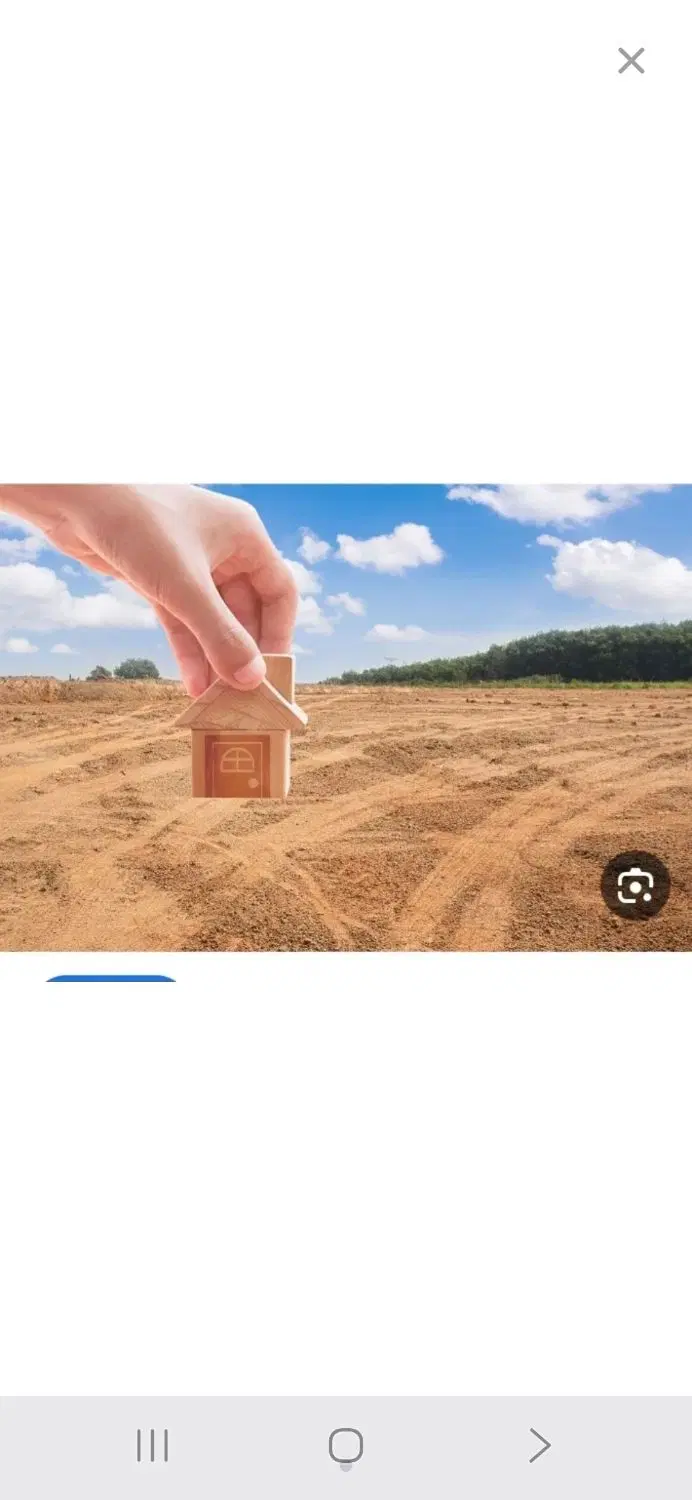This screenshot has width=692, height=1500.
Task: Tap the partially hidden blue button
Action: pyautogui.click(x=110, y=978)
